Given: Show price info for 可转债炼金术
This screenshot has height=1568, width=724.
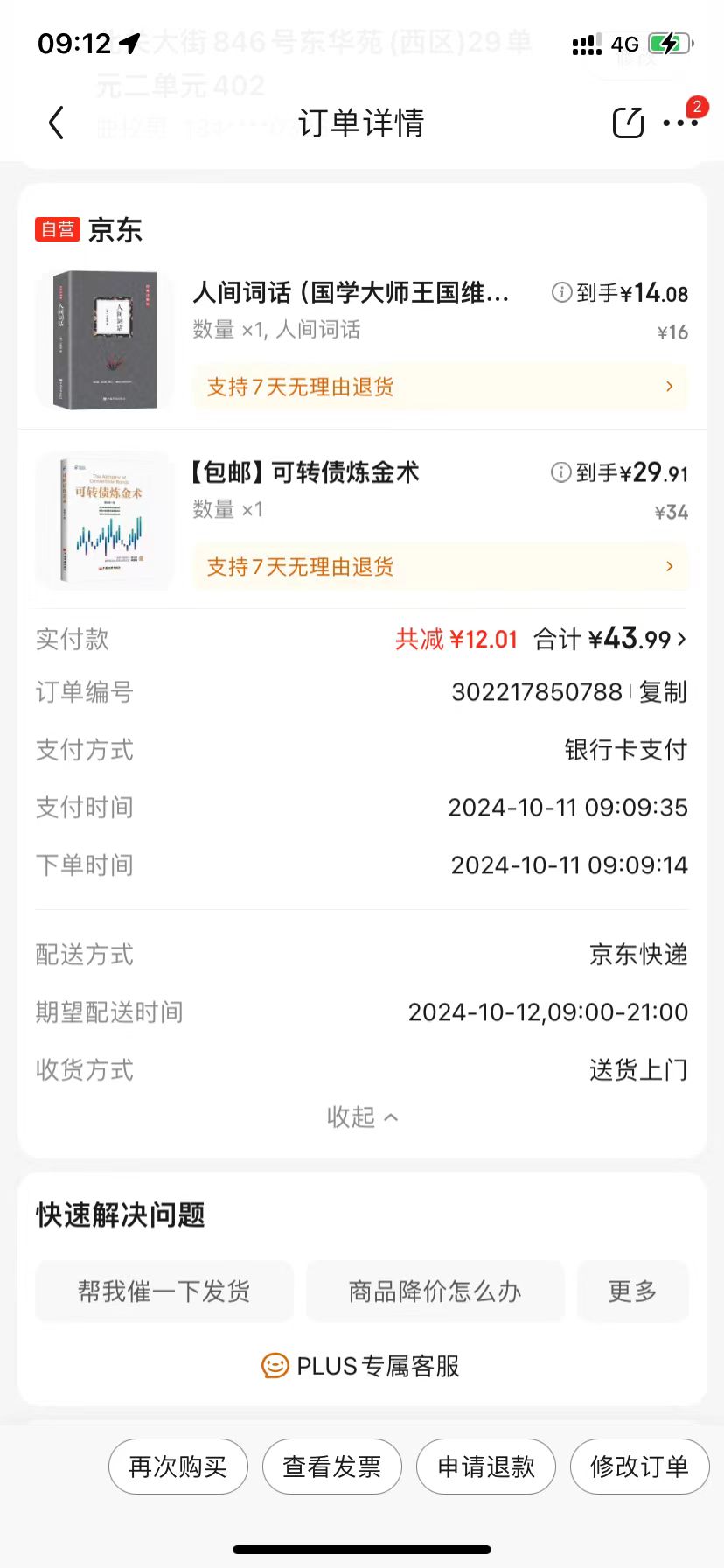Looking at the screenshot, I should [561, 473].
